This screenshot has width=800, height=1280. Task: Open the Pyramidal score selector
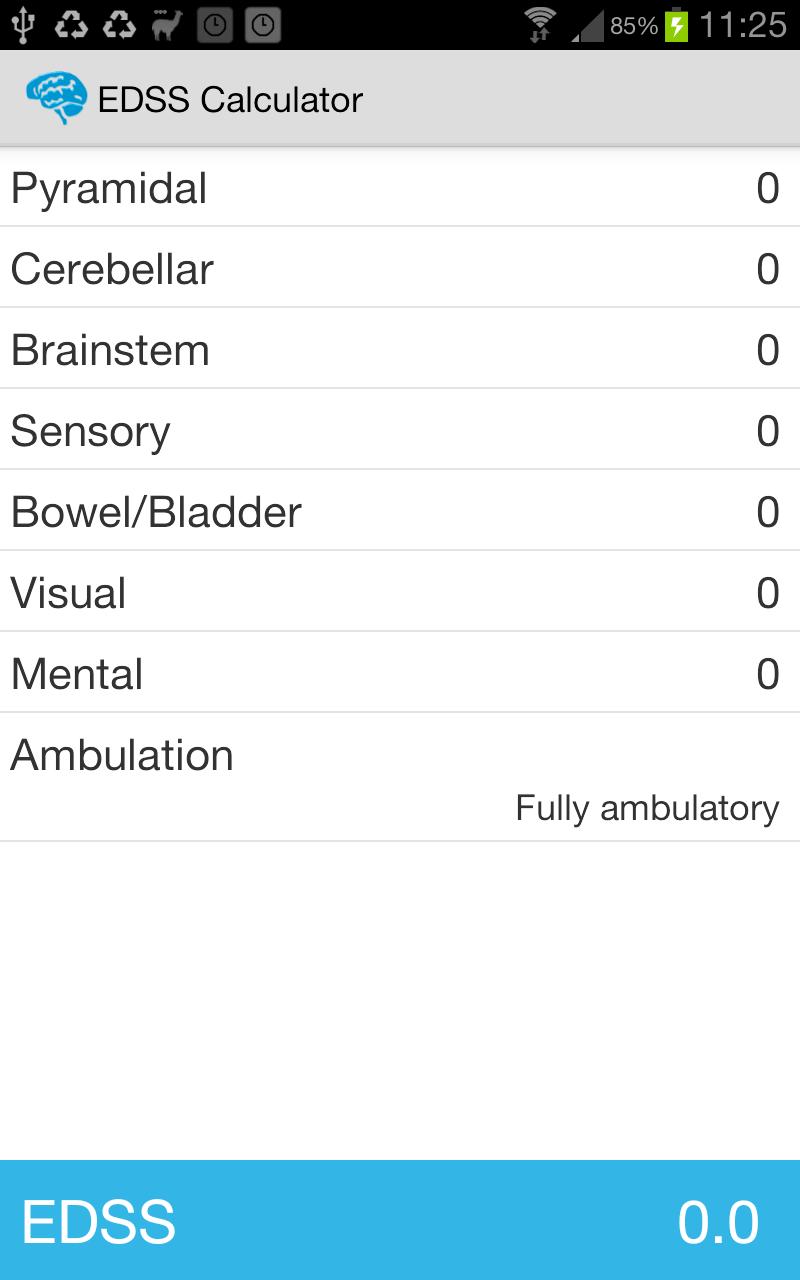pos(400,188)
